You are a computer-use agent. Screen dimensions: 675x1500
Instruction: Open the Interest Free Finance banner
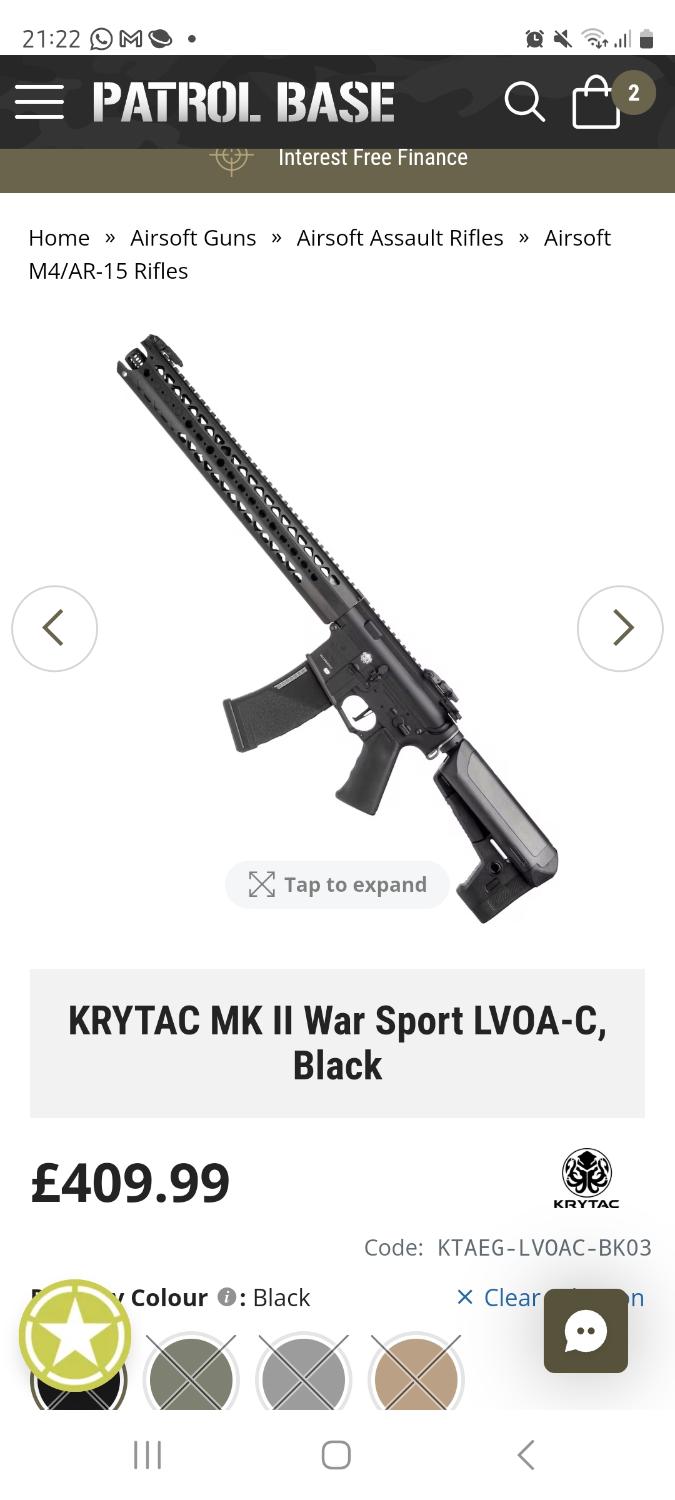pyautogui.click(x=372, y=158)
